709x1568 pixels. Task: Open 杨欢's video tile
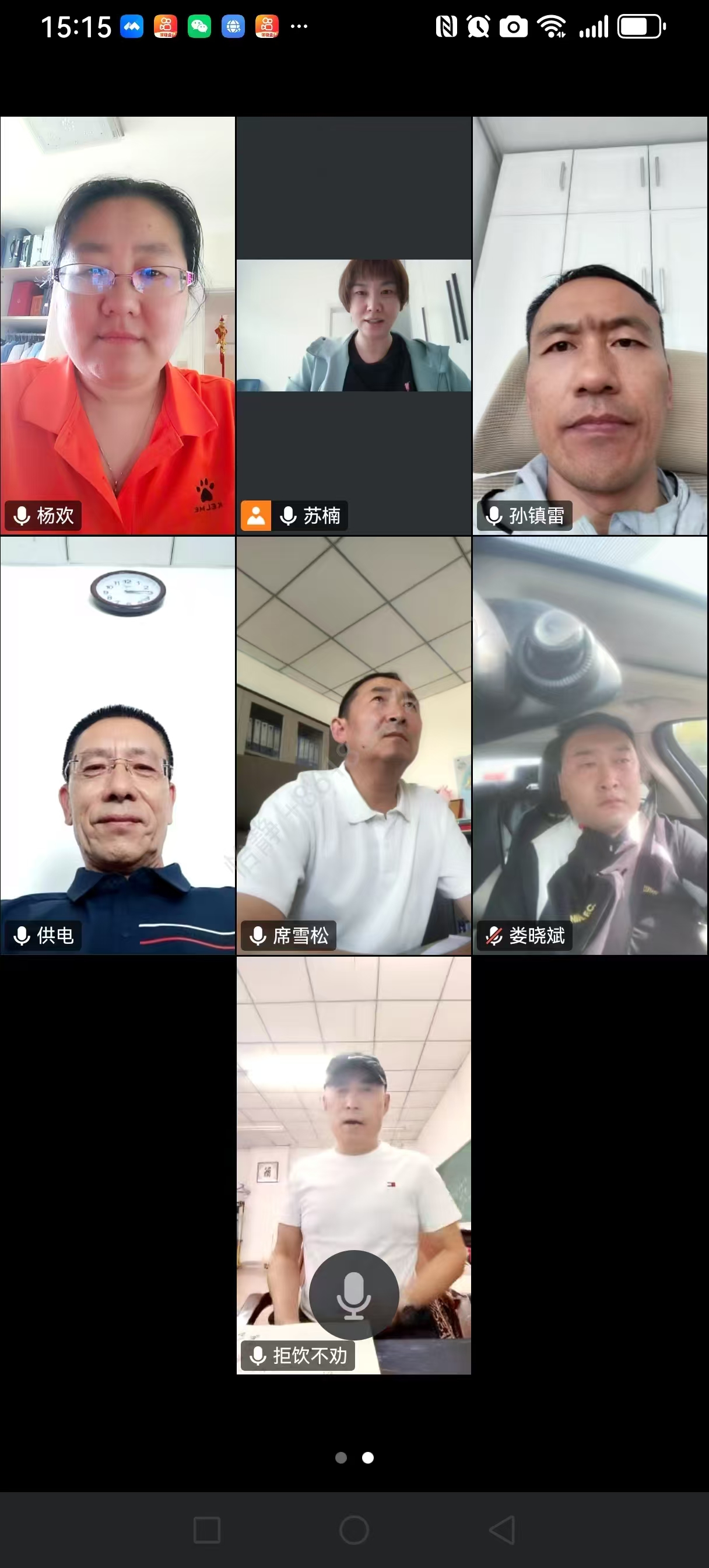(117, 325)
